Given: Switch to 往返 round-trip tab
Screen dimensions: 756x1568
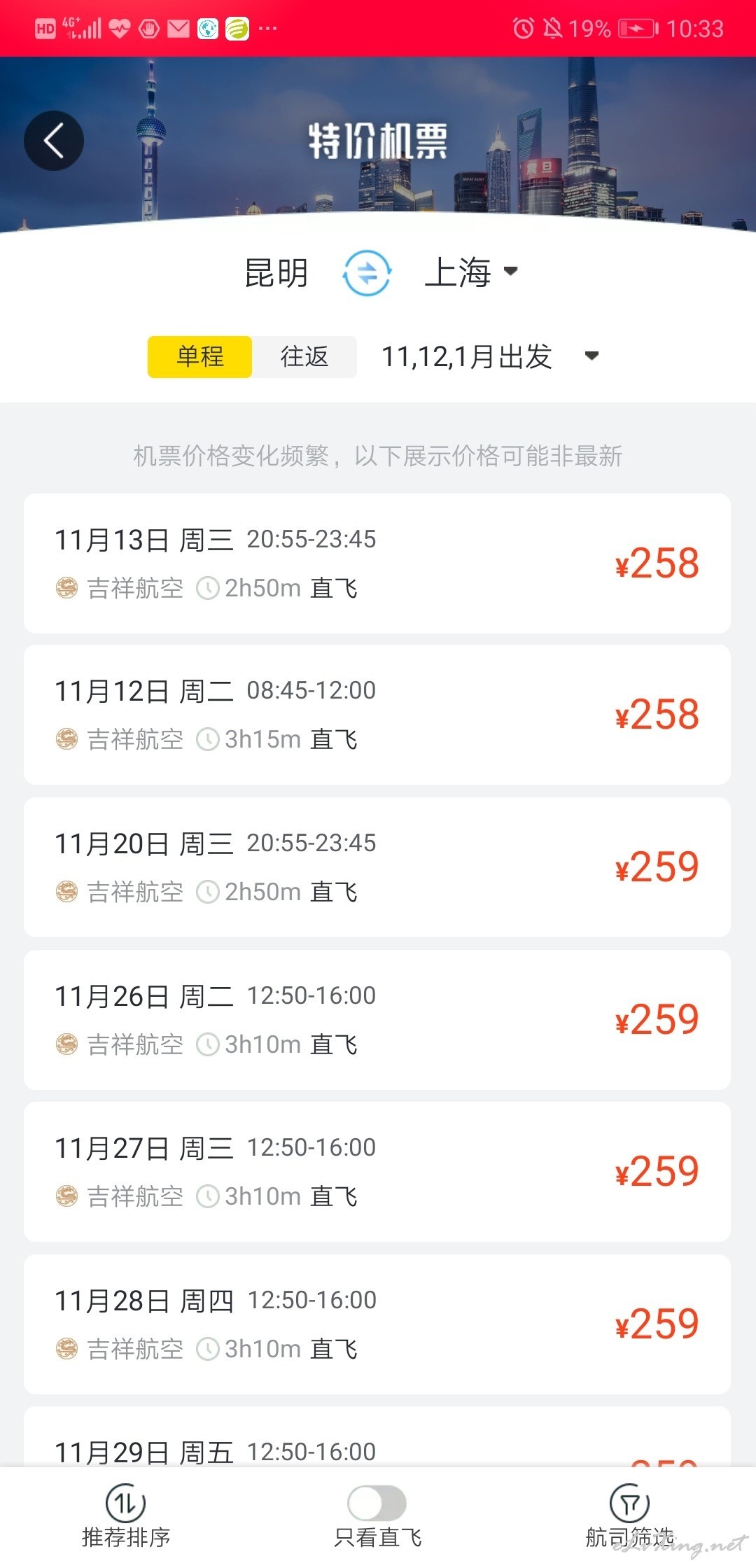Looking at the screenshot, I should click(304, 357).
